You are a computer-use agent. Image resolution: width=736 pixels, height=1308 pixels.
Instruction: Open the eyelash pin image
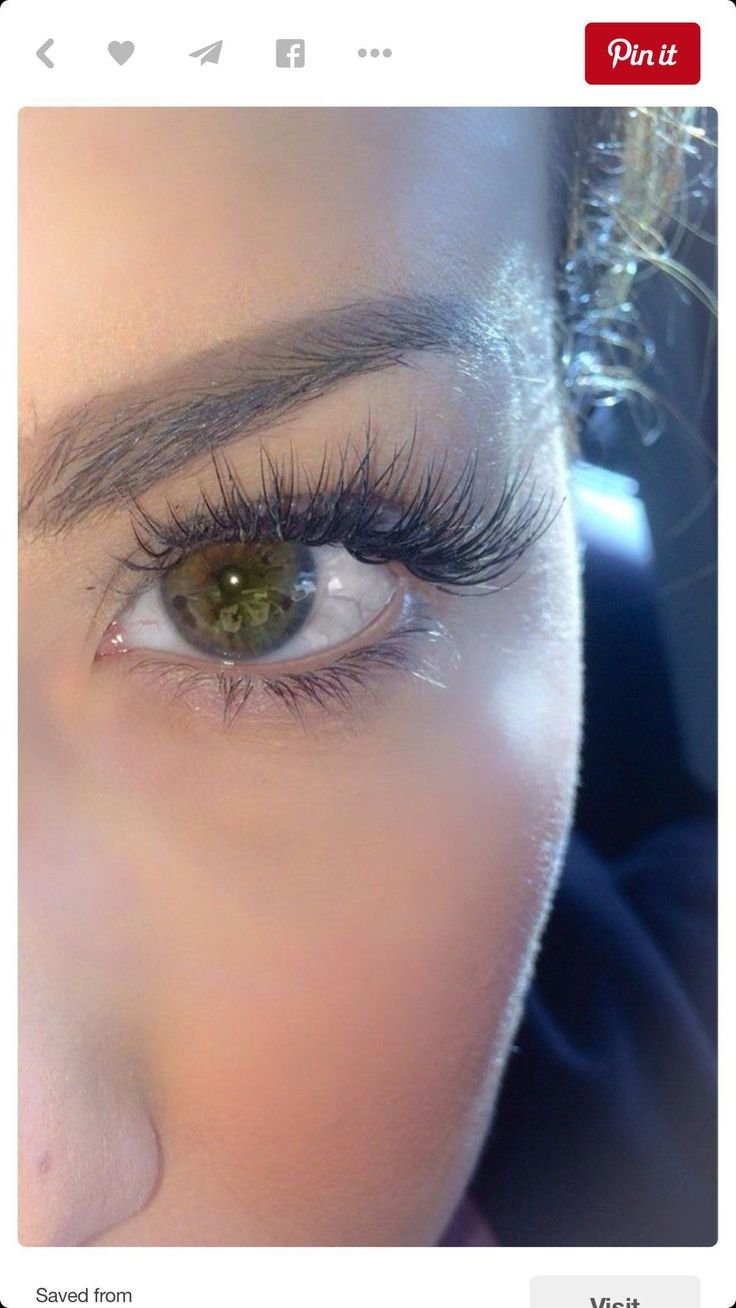point(367,676)
